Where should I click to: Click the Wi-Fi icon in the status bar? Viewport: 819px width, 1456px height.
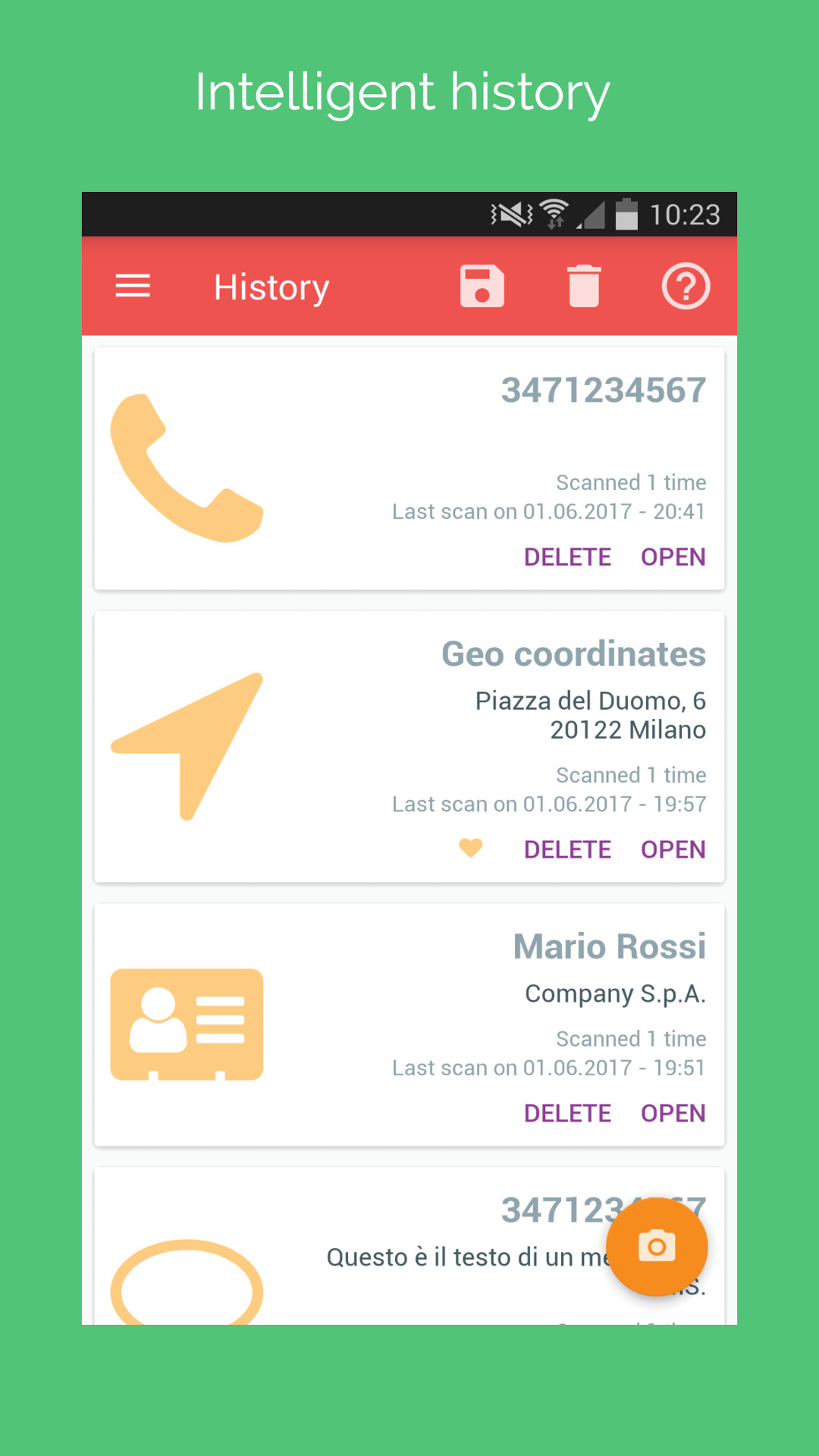pyautogui.click(x=553, y=214)
